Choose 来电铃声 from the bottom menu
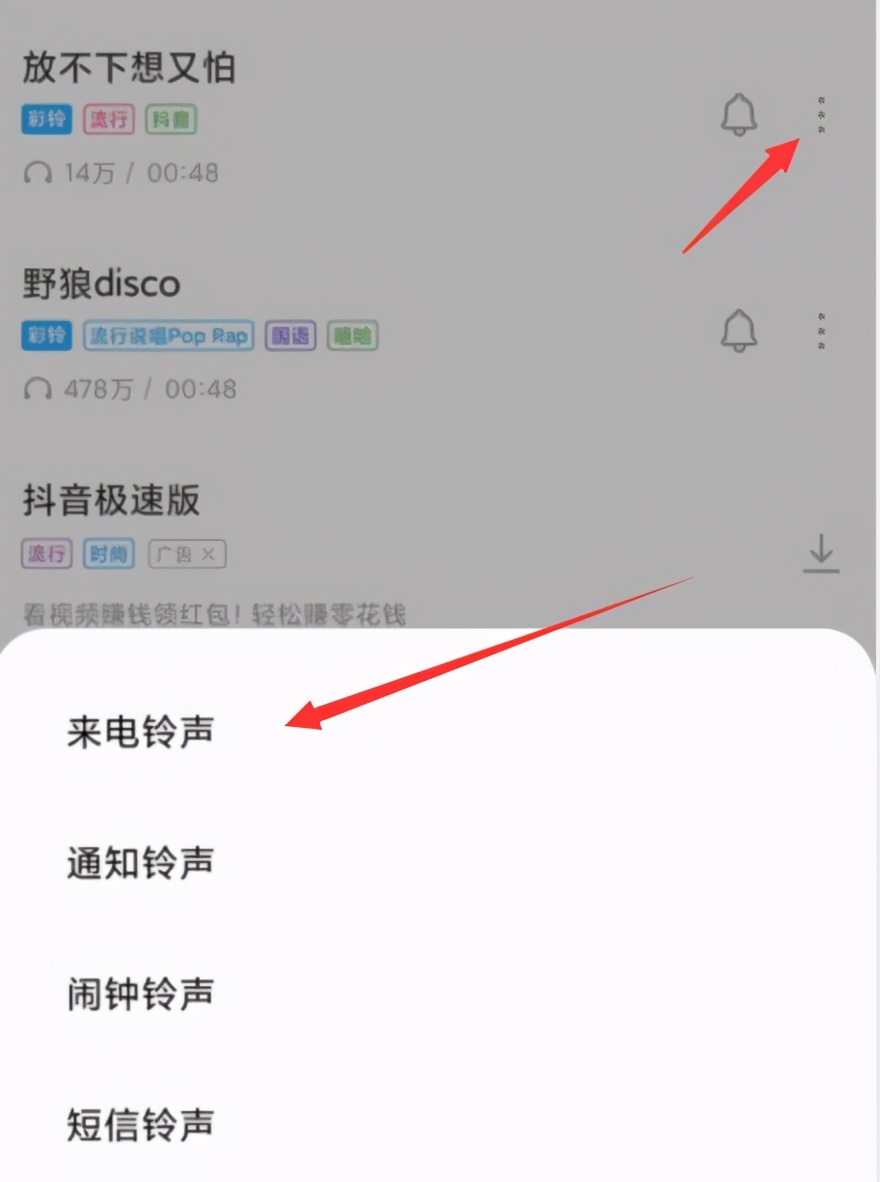 140,730
